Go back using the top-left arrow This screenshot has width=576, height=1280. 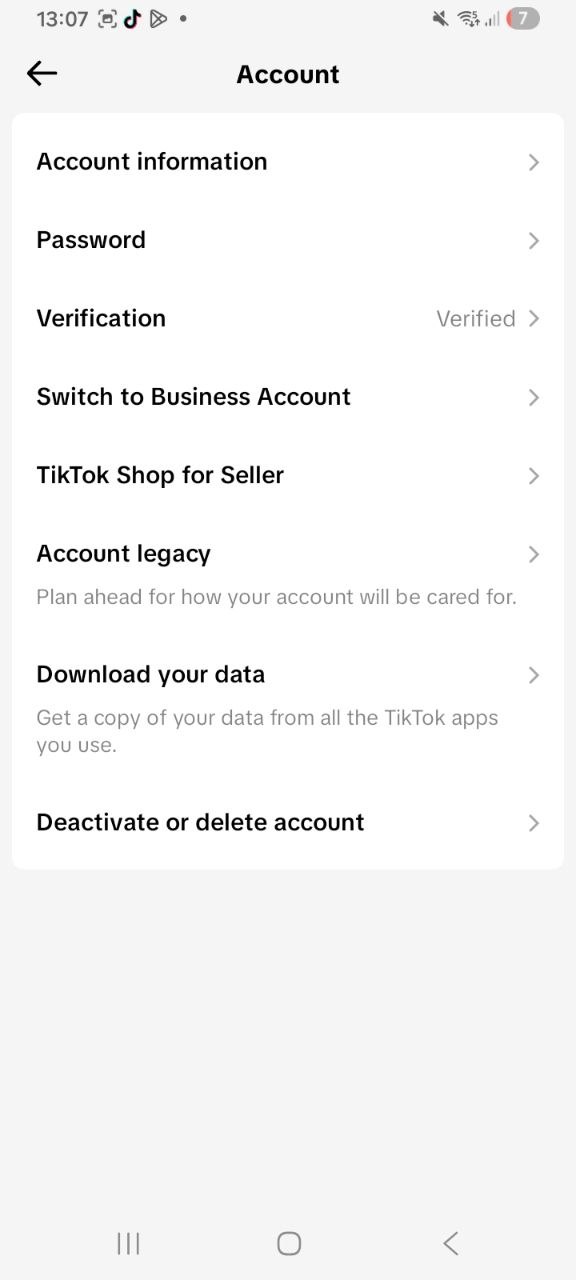point(42,73)
